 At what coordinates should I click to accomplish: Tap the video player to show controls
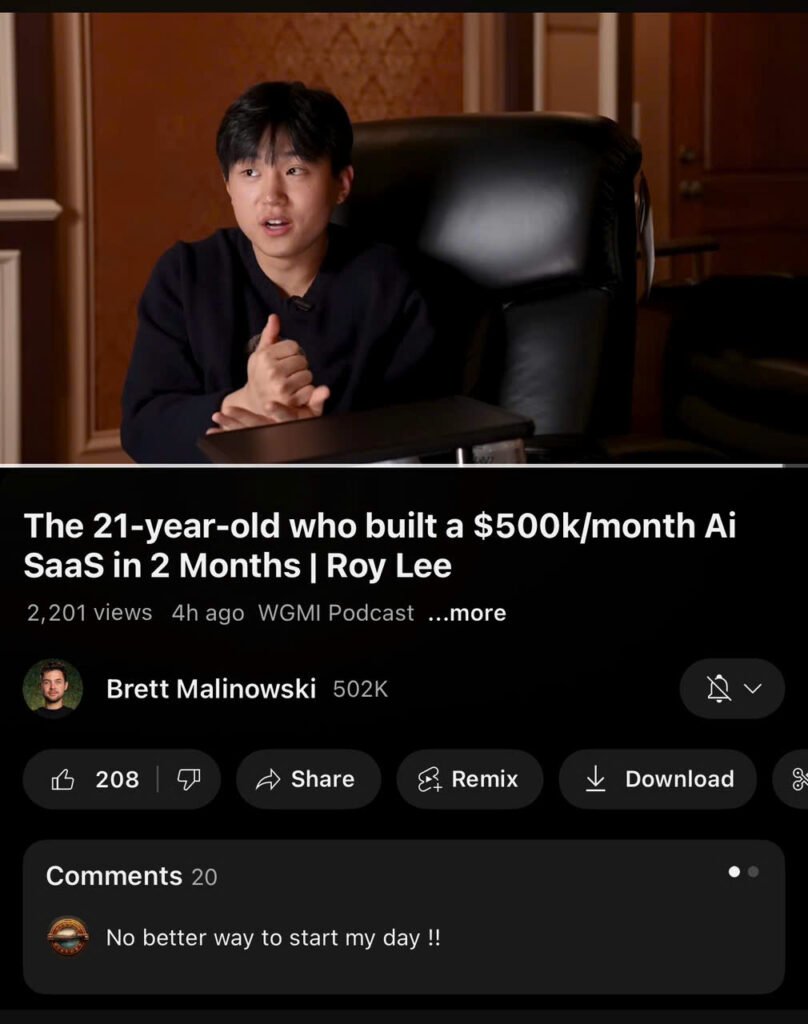pyautogui.click(x=404, y=240)
